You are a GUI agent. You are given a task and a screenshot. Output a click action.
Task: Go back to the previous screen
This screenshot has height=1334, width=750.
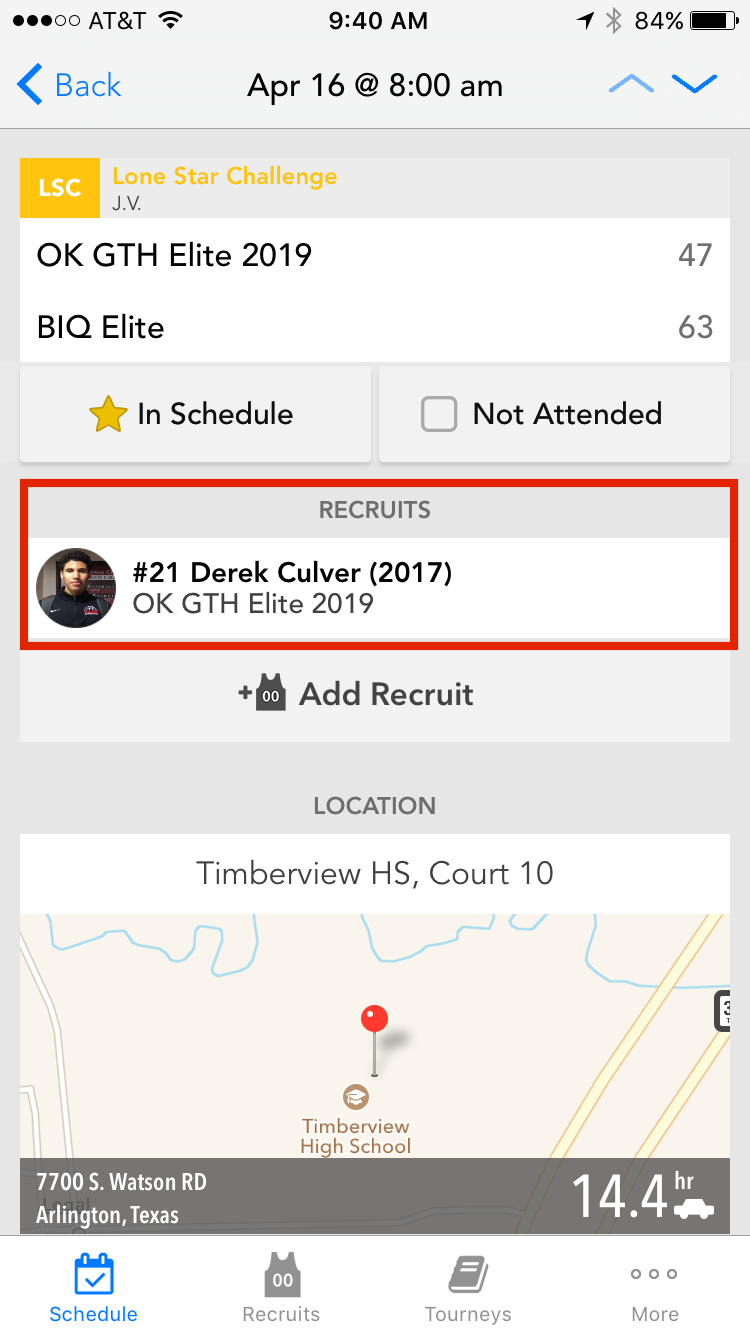click(70, 86)
